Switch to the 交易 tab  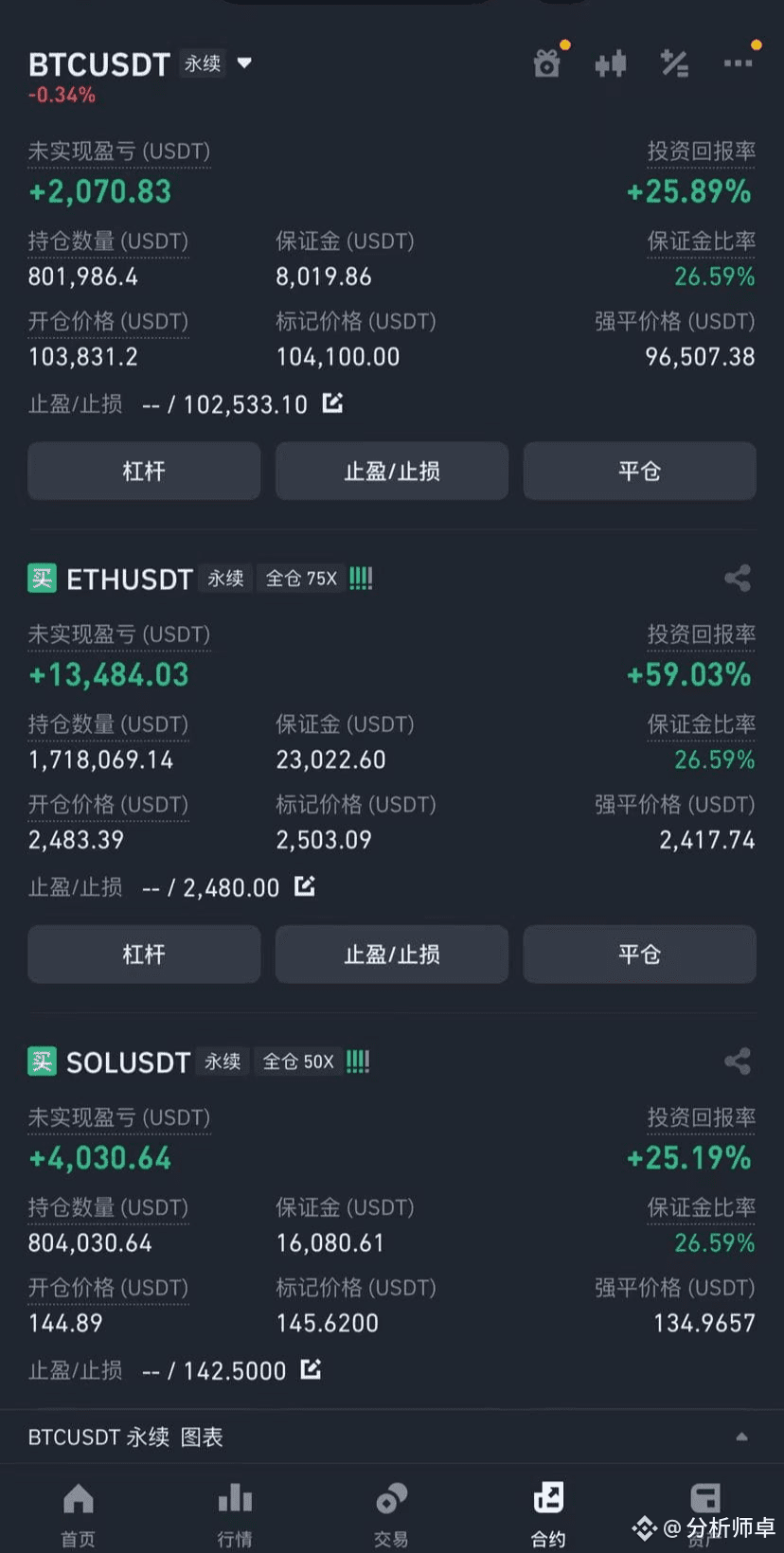coord(391,1513)
